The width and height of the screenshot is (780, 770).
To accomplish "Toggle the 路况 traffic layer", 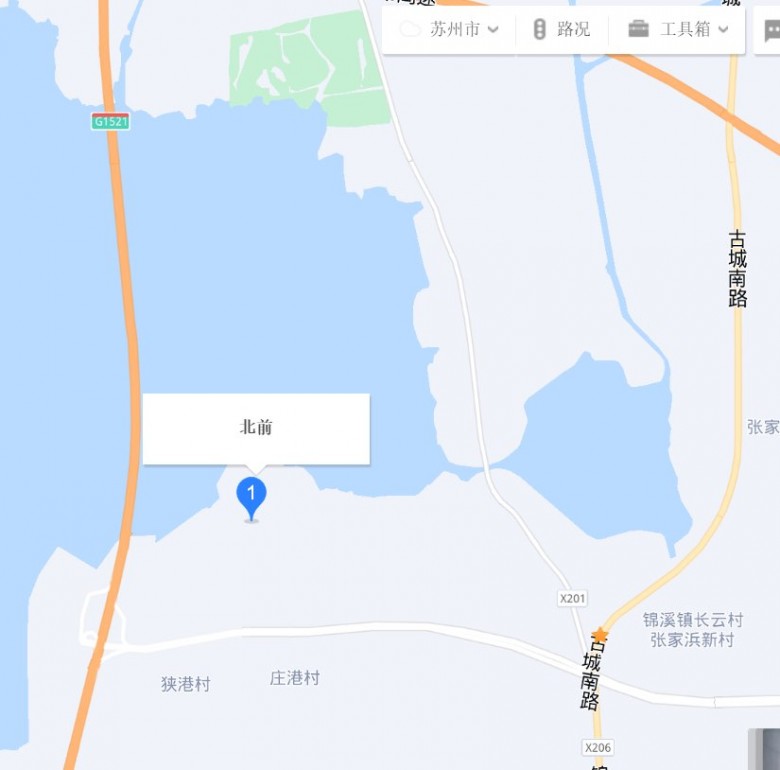I will coord(561,29).
